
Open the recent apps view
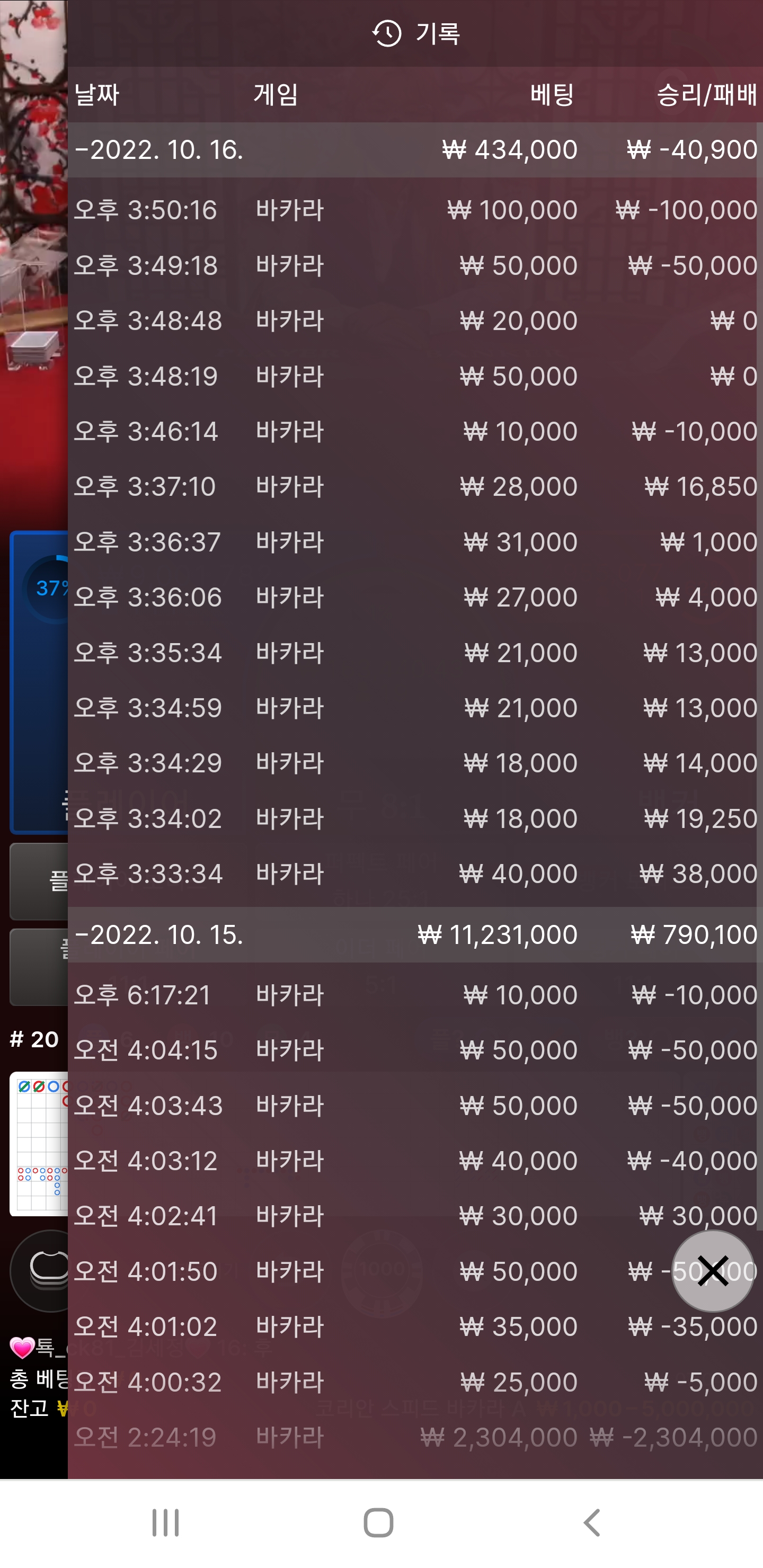(x=165, y=1524)
